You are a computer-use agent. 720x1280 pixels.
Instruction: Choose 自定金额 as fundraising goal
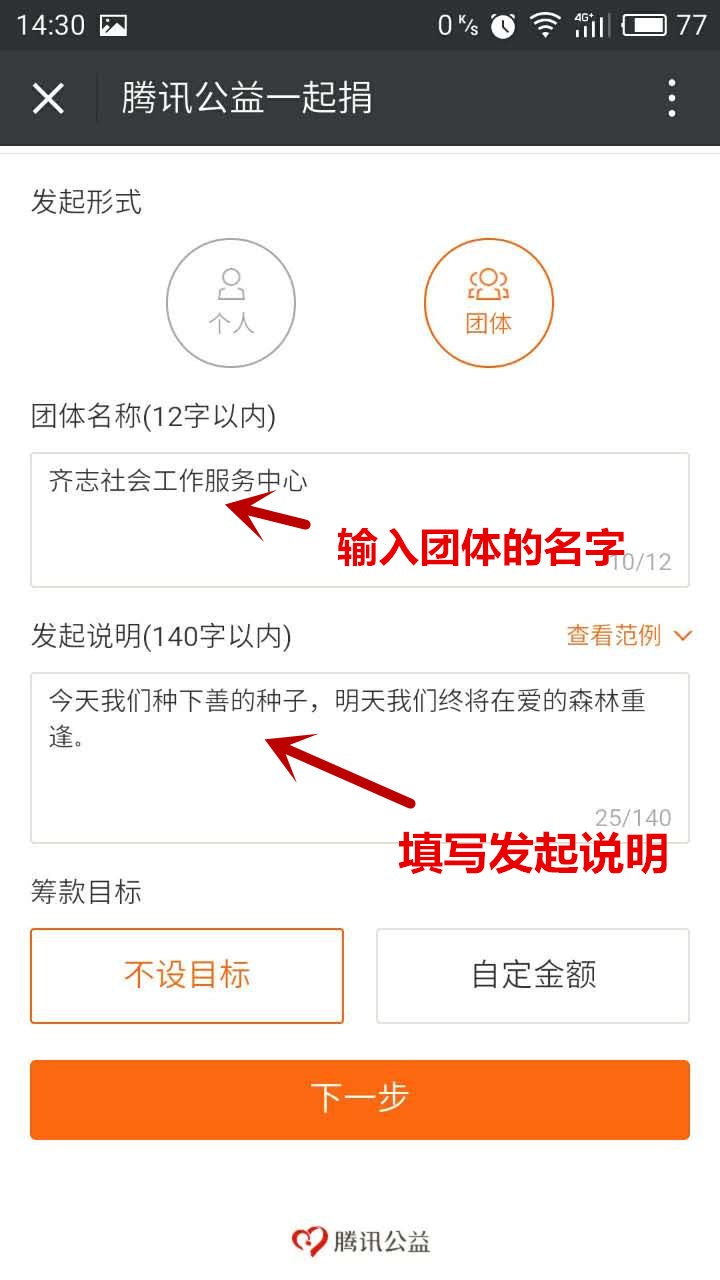[533, 975]
